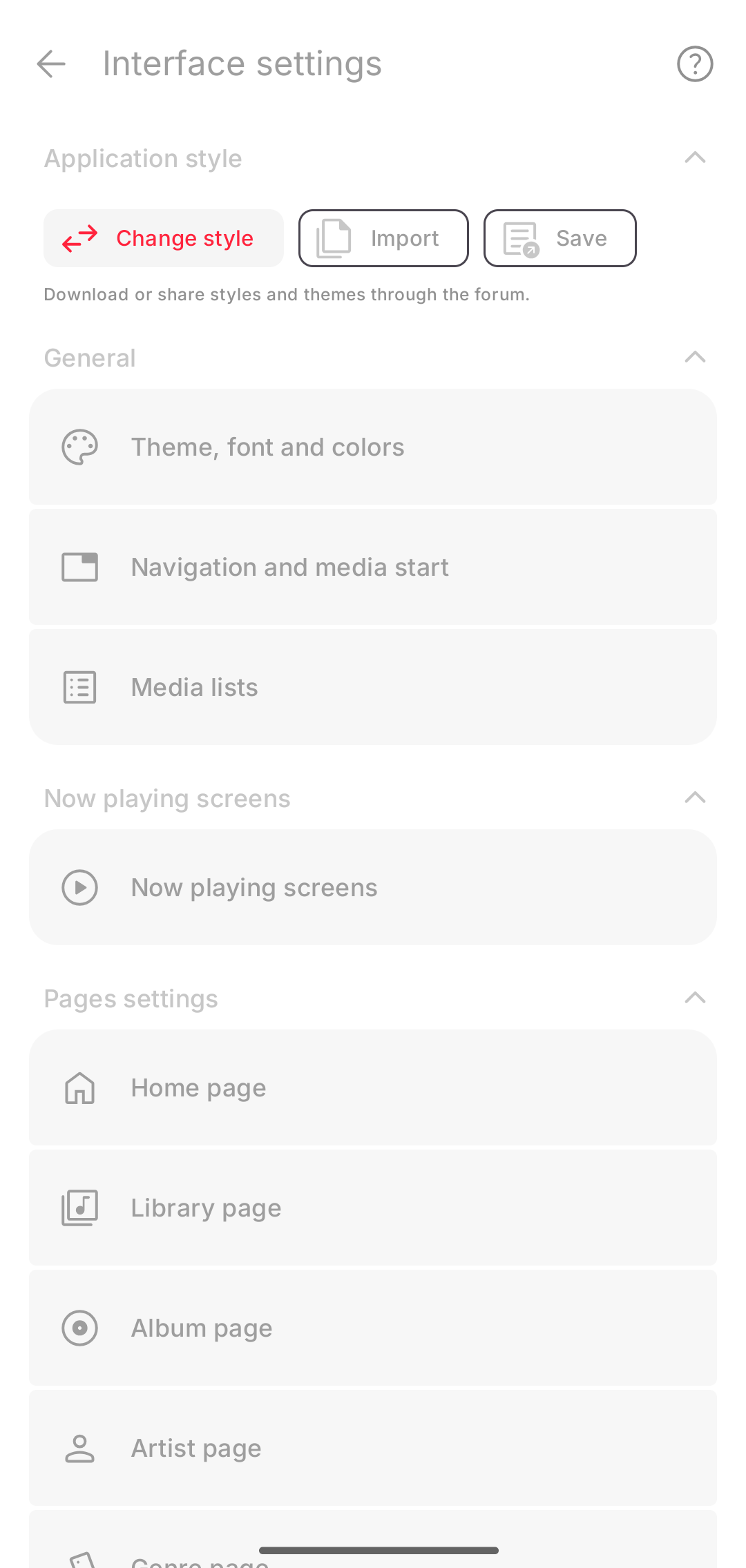
Task: Open the Now playing screens row
Action: (373, 888)
